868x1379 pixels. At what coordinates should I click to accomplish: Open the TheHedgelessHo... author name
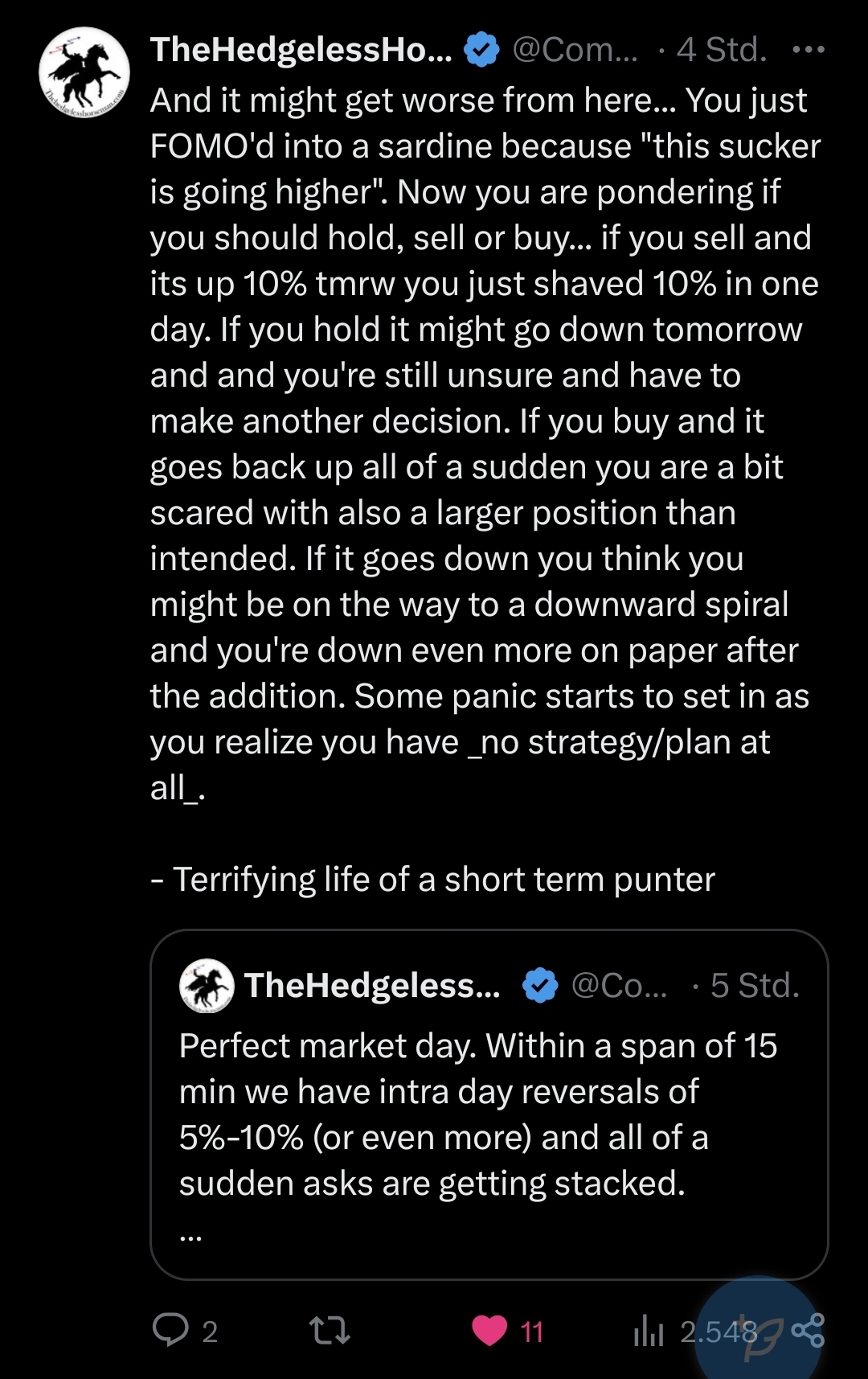click(301, 50)
